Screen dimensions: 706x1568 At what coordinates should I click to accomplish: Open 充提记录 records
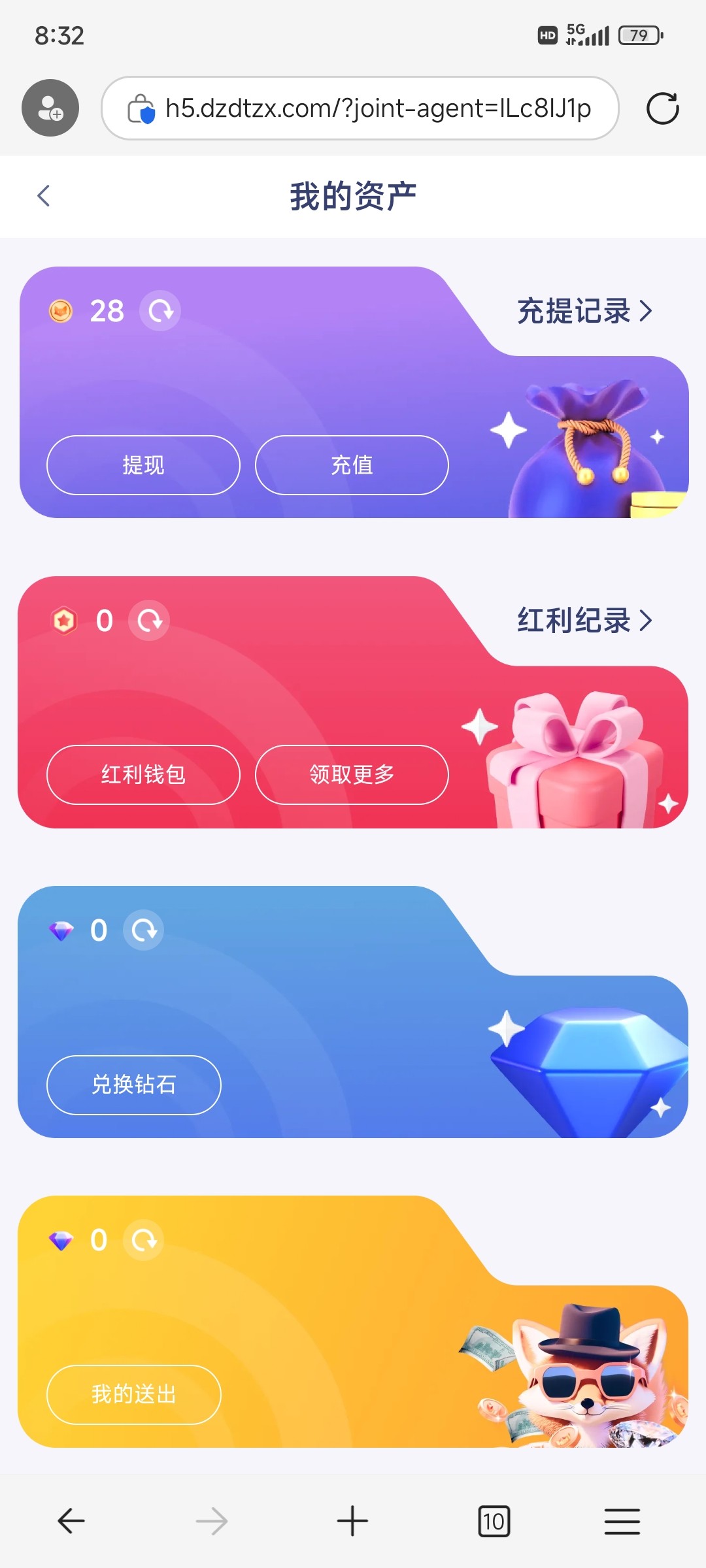pyautogui.click(x=584, y=311)
